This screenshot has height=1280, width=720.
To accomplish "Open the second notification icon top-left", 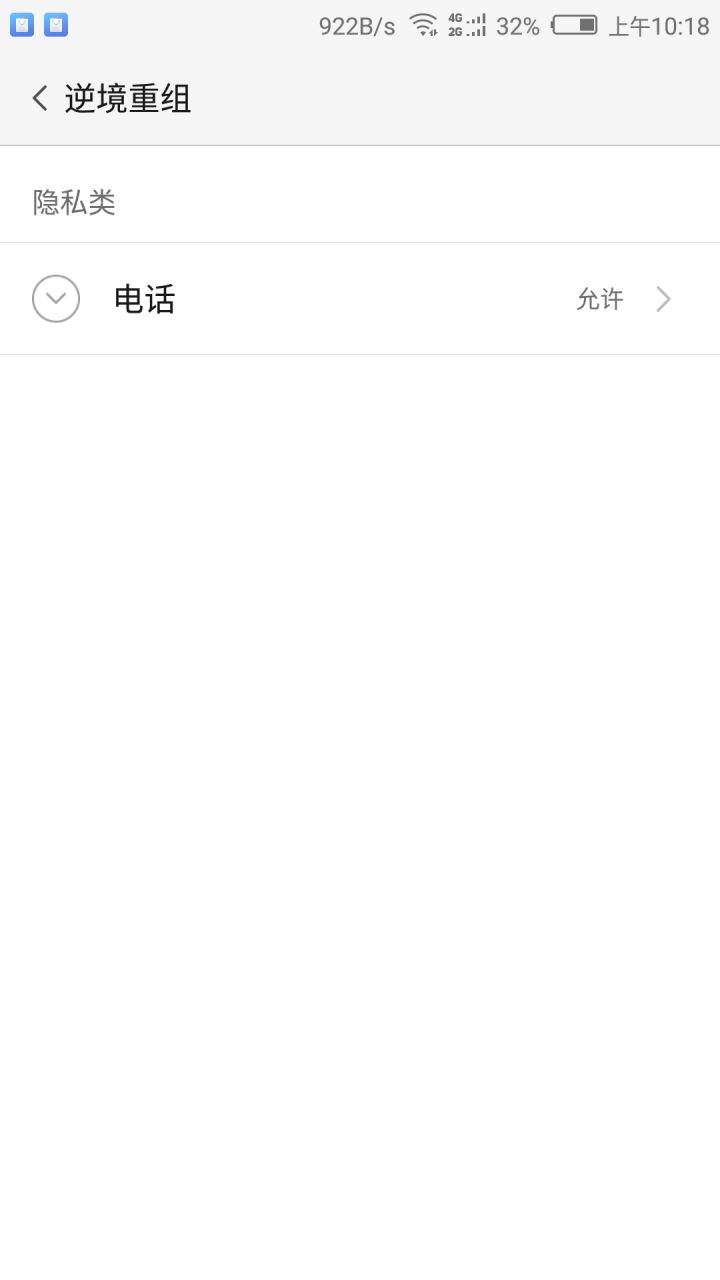I will (x=55, y=24).
